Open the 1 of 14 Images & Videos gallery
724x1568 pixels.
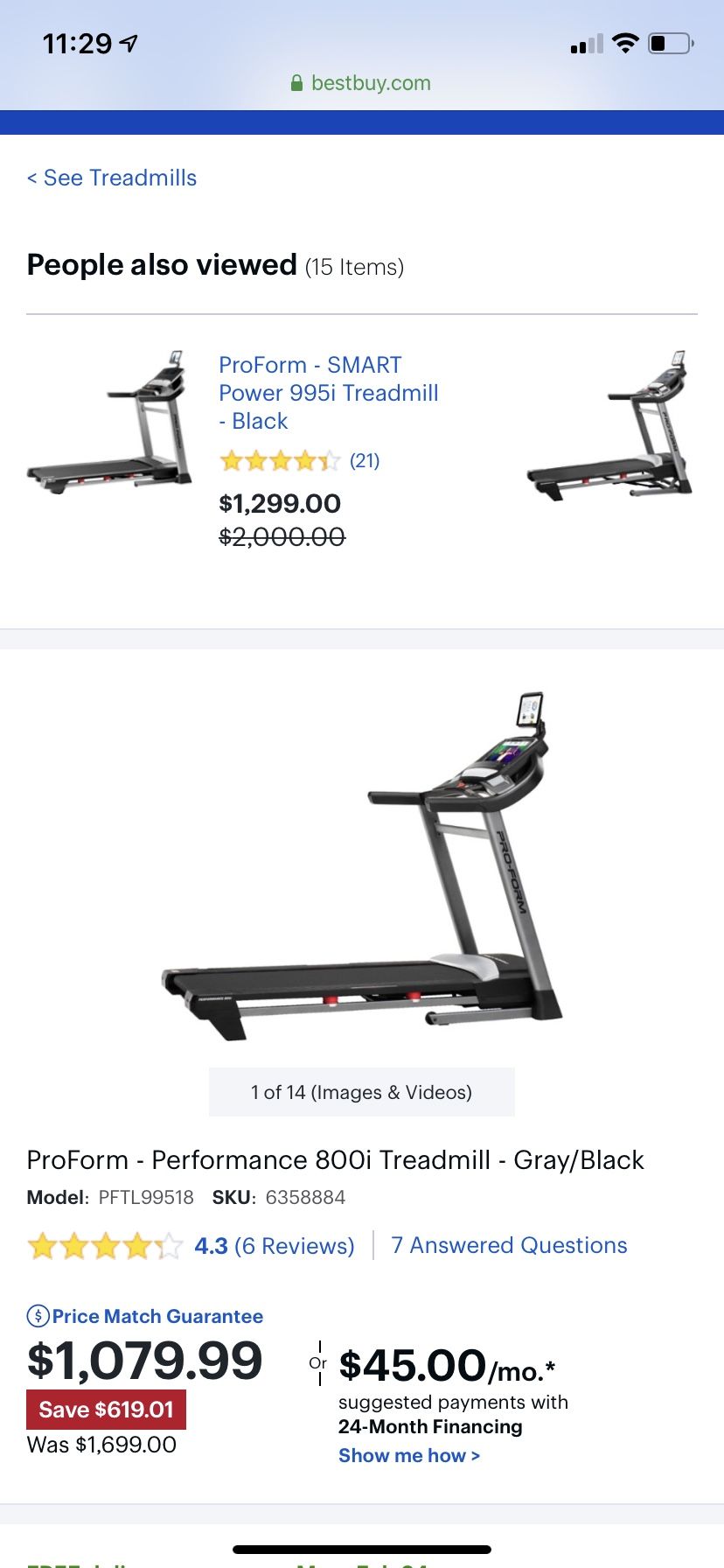coord(361,1092)
